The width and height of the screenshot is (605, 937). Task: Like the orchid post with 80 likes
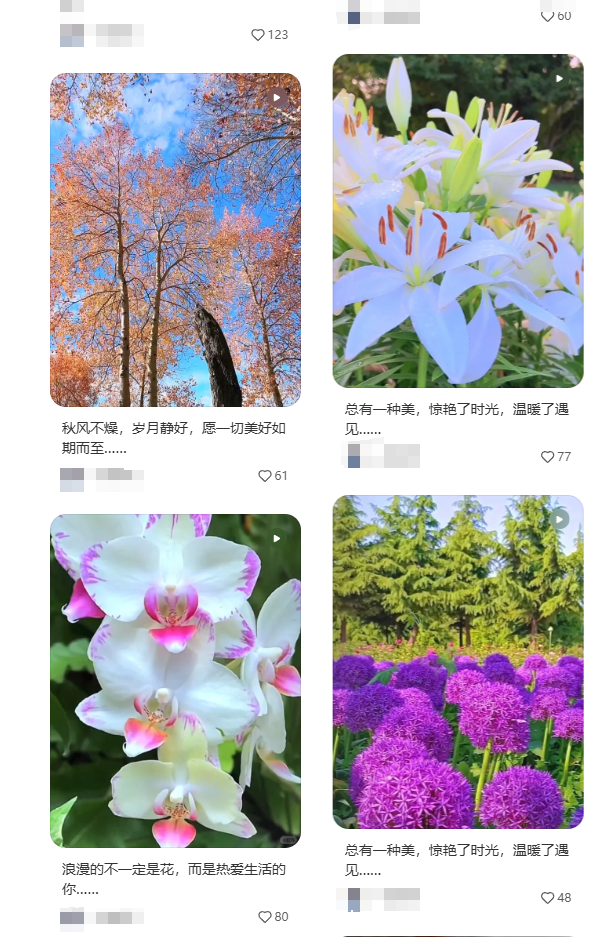(265, 917)
